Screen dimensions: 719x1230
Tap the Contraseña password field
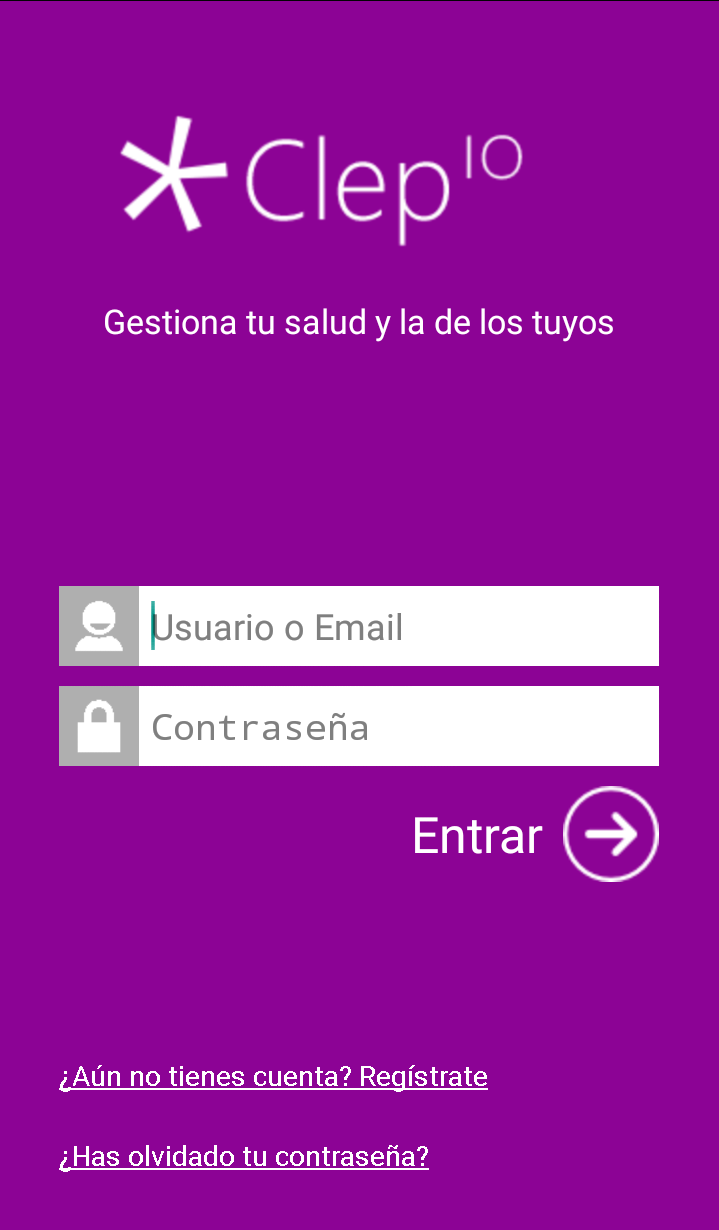(398, 727)
